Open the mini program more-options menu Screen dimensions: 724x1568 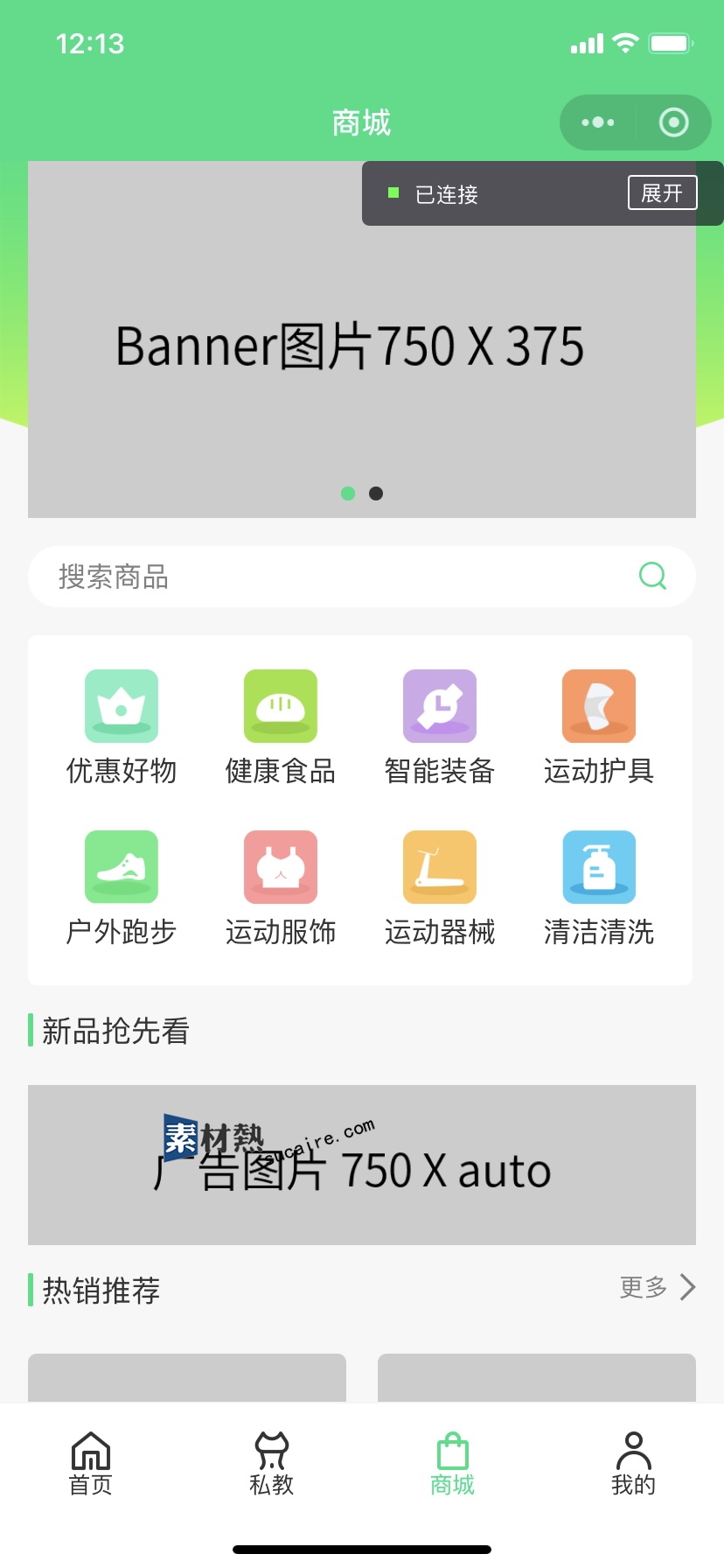[598, 122]
